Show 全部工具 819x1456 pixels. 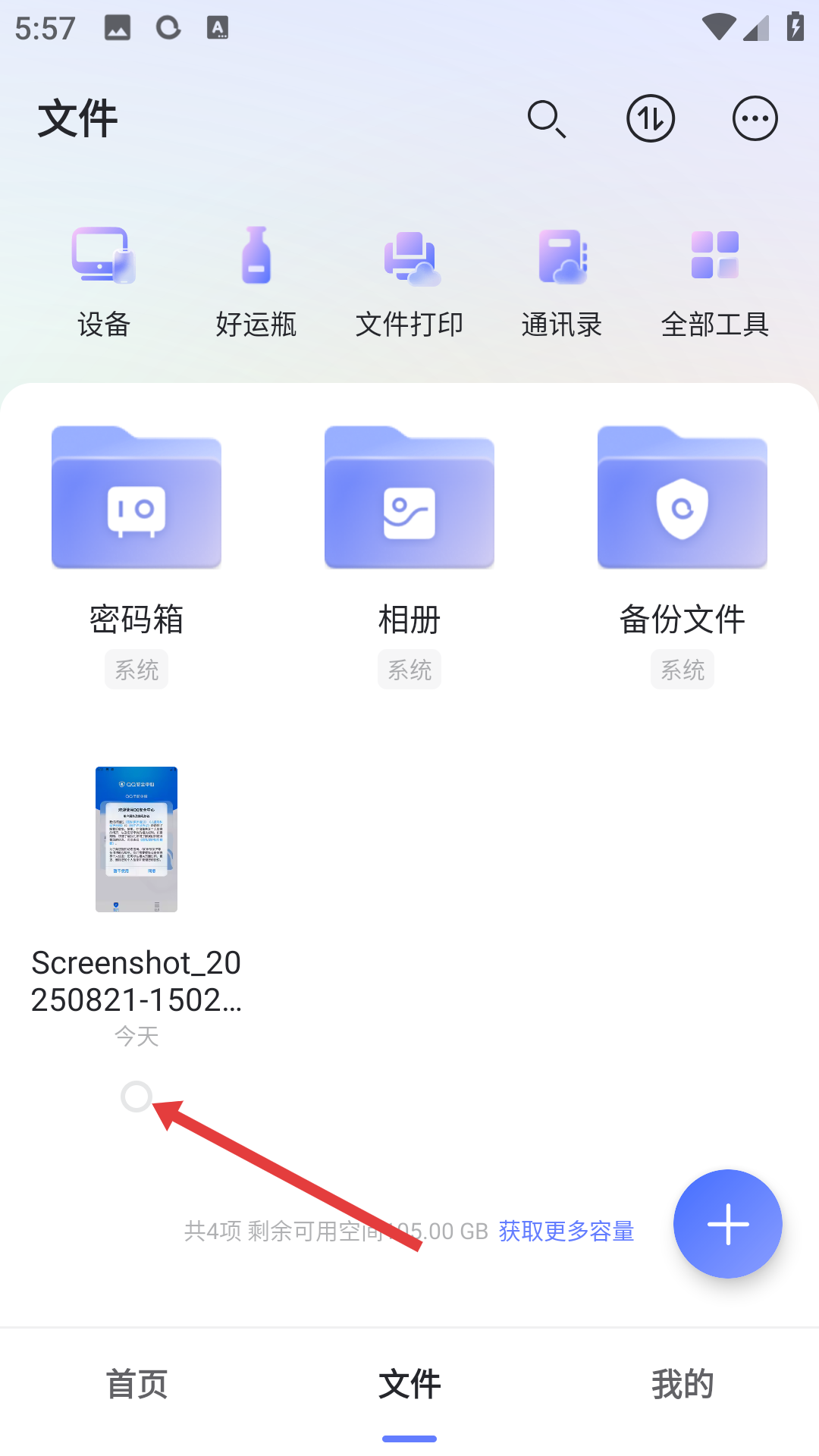(x=715, y=281)
